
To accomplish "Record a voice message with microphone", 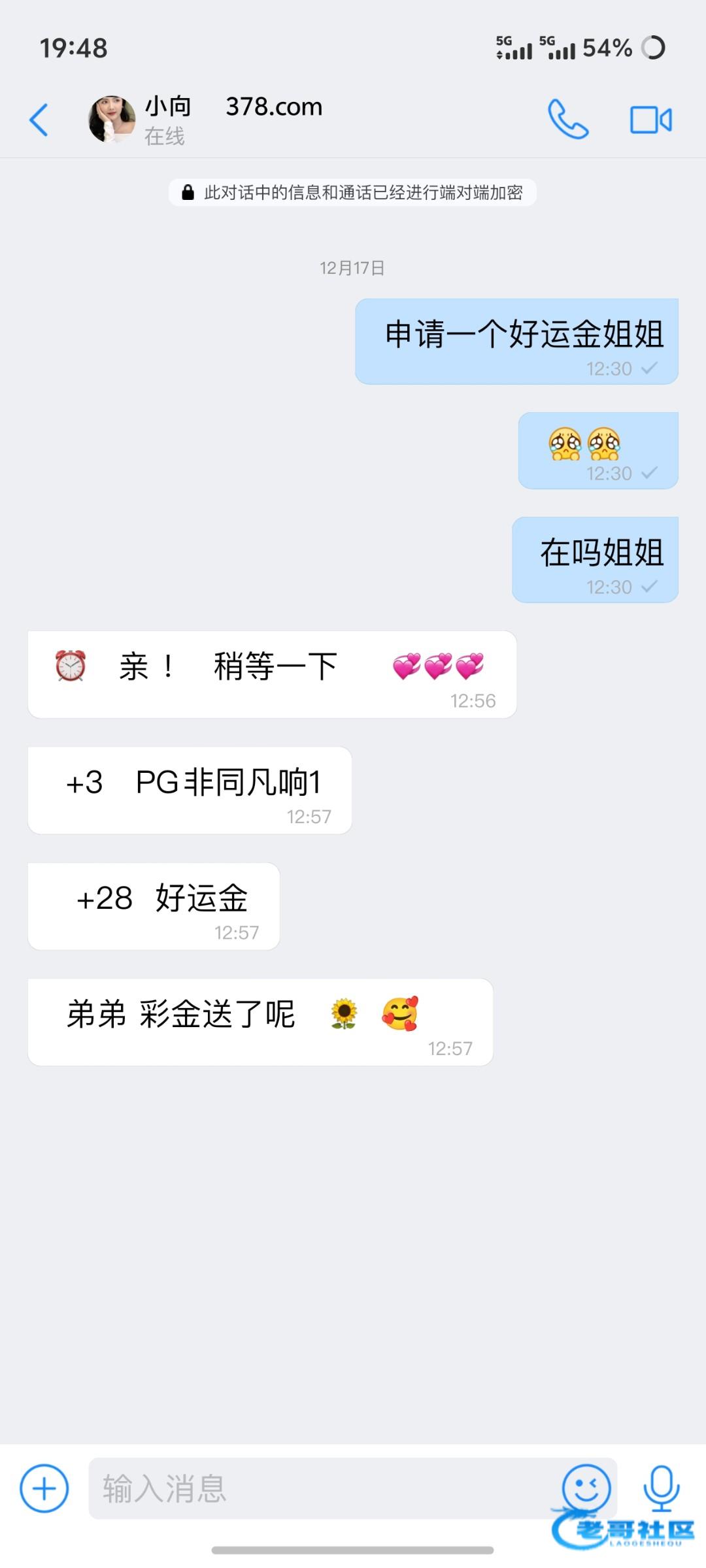I will coord(661,1488).
